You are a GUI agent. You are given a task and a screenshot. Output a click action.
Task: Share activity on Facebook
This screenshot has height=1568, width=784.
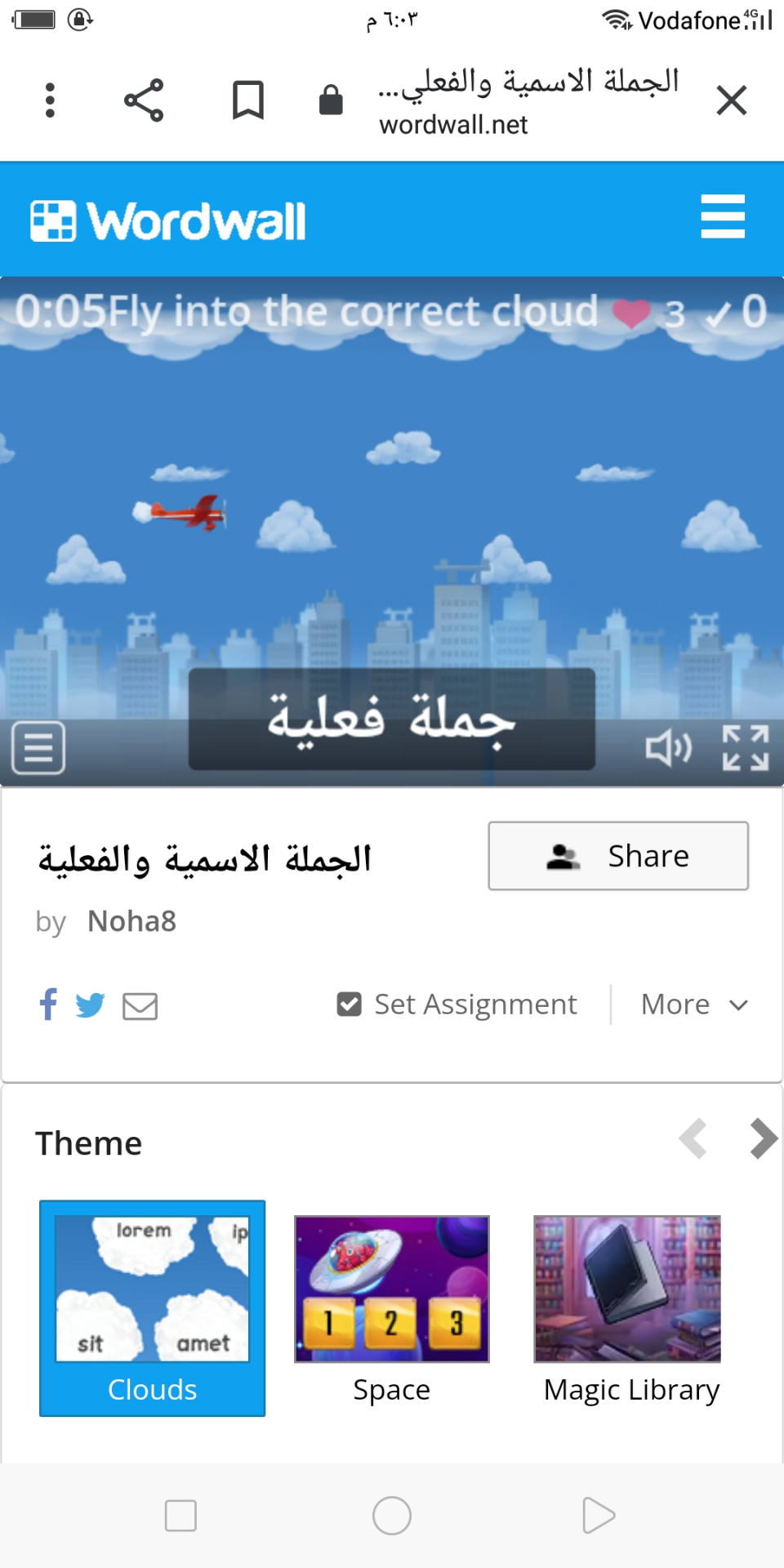(48, 1004)
